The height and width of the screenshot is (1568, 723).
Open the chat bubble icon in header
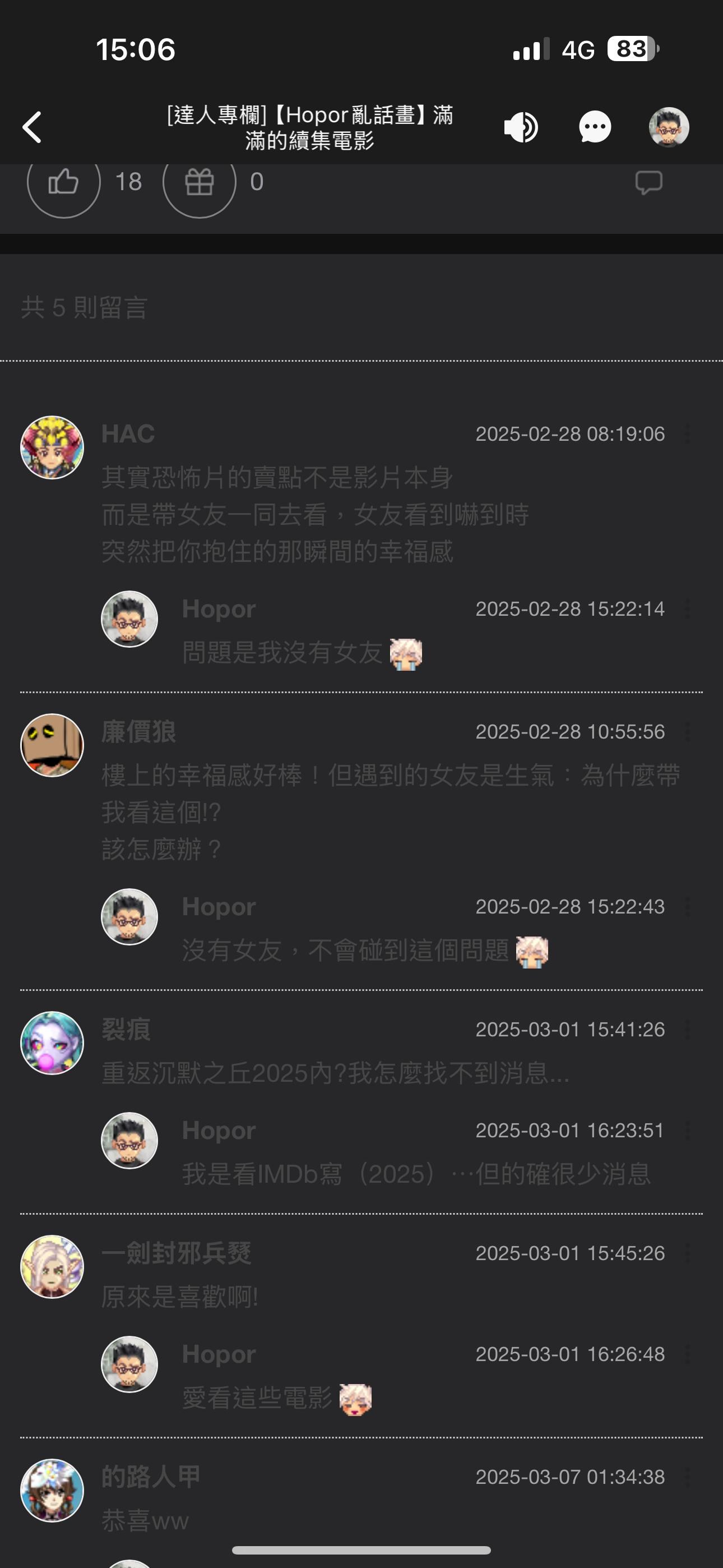595,127
